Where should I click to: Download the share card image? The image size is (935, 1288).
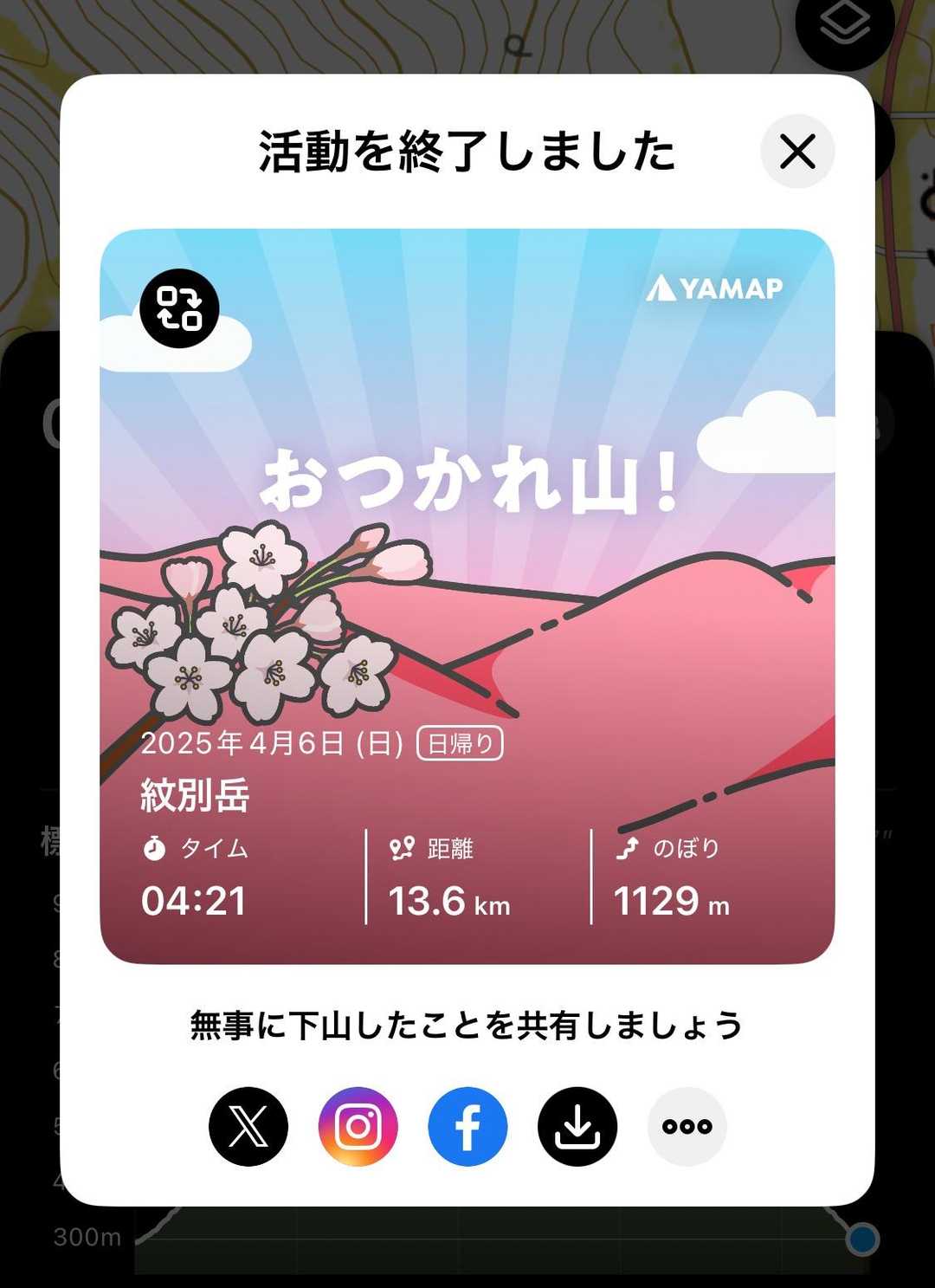pos(577,1126)
